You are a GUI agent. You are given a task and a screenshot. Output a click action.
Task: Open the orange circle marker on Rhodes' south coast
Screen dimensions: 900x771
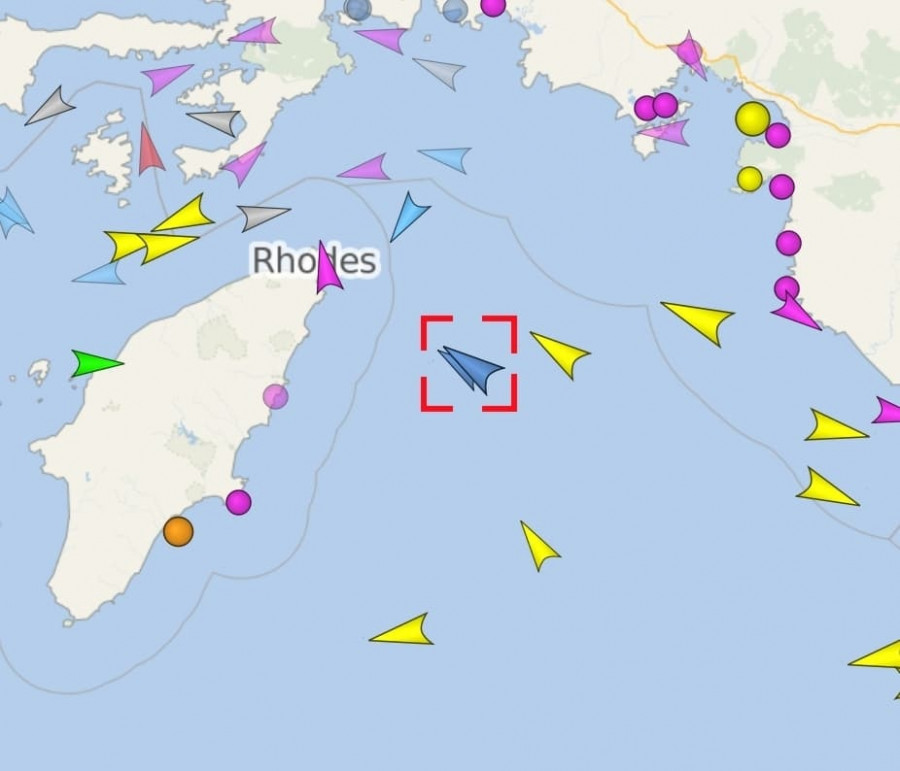[x=178, y=531]
